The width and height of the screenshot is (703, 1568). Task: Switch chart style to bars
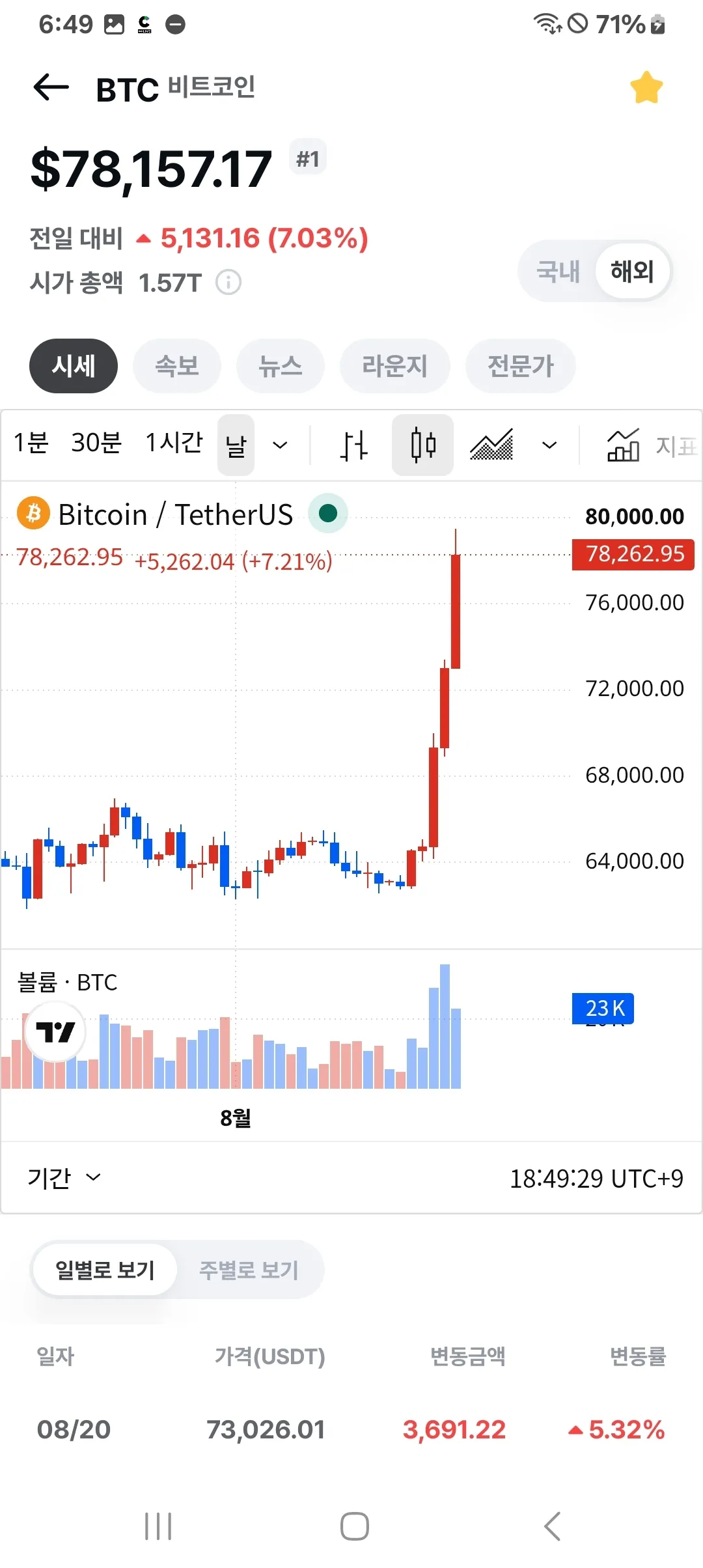(353, 445)
